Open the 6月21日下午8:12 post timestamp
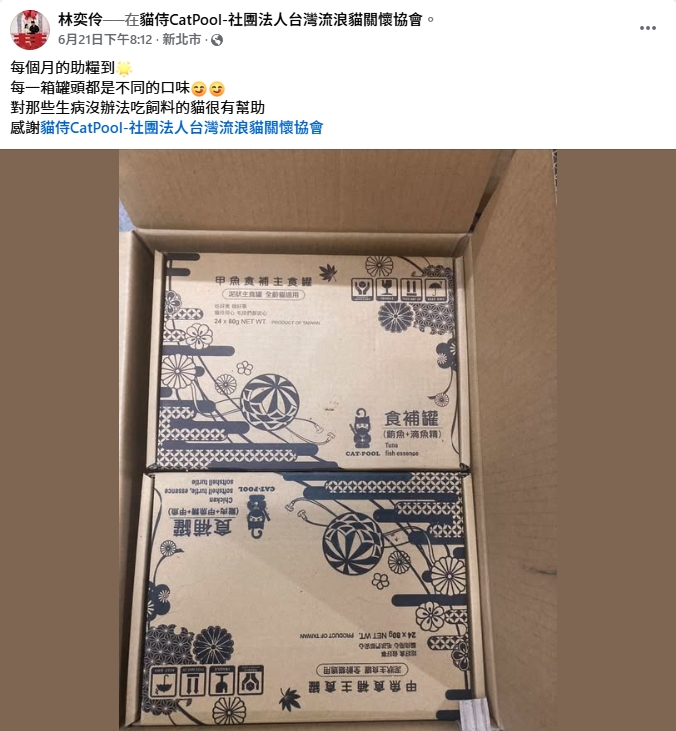 105,40
